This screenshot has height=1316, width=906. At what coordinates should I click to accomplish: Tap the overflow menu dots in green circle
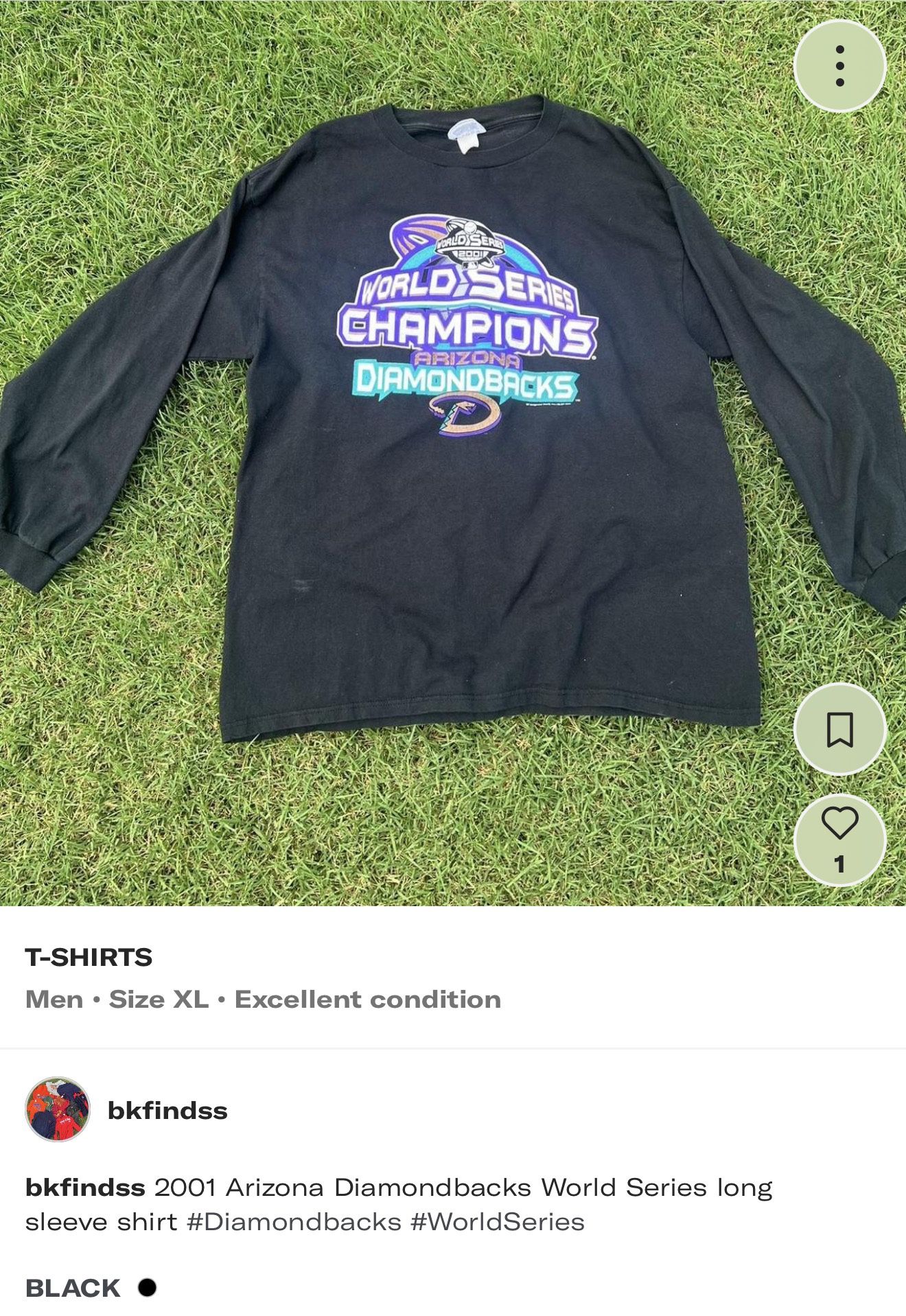click(x=839, y=65)
